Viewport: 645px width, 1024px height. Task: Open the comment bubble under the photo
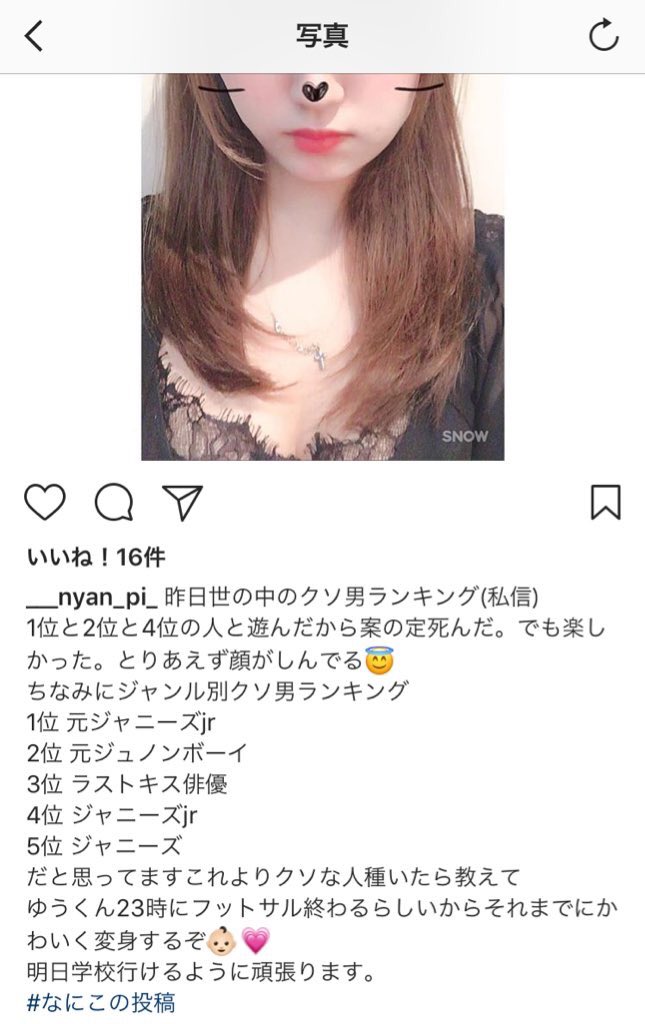coord(113,502)
